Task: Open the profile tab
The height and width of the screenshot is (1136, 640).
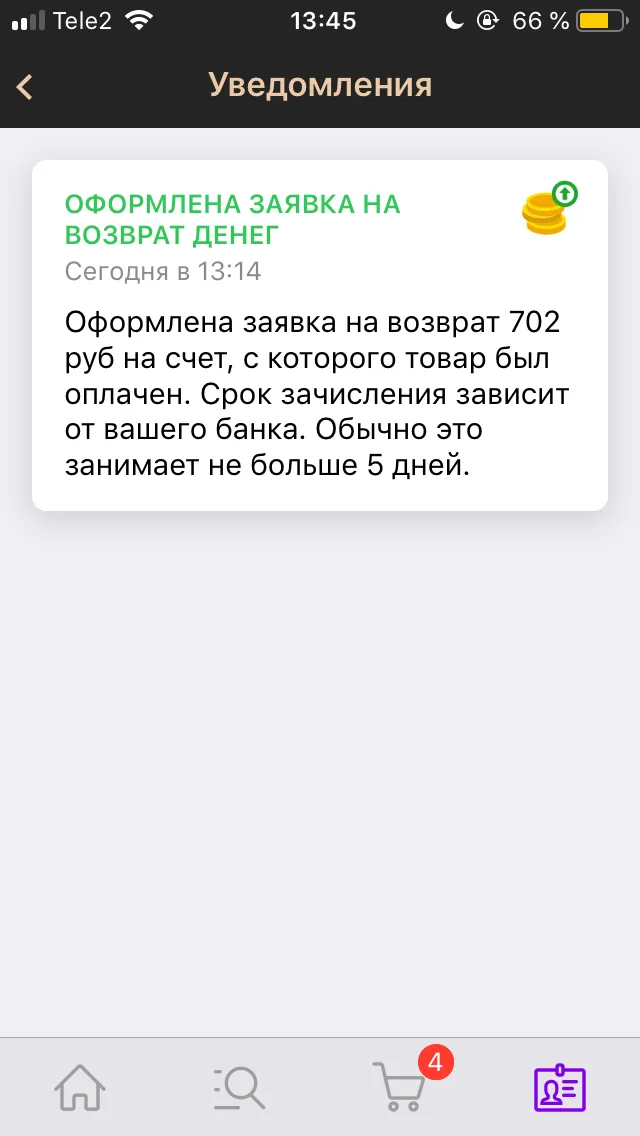Action: pos(560,1087)
